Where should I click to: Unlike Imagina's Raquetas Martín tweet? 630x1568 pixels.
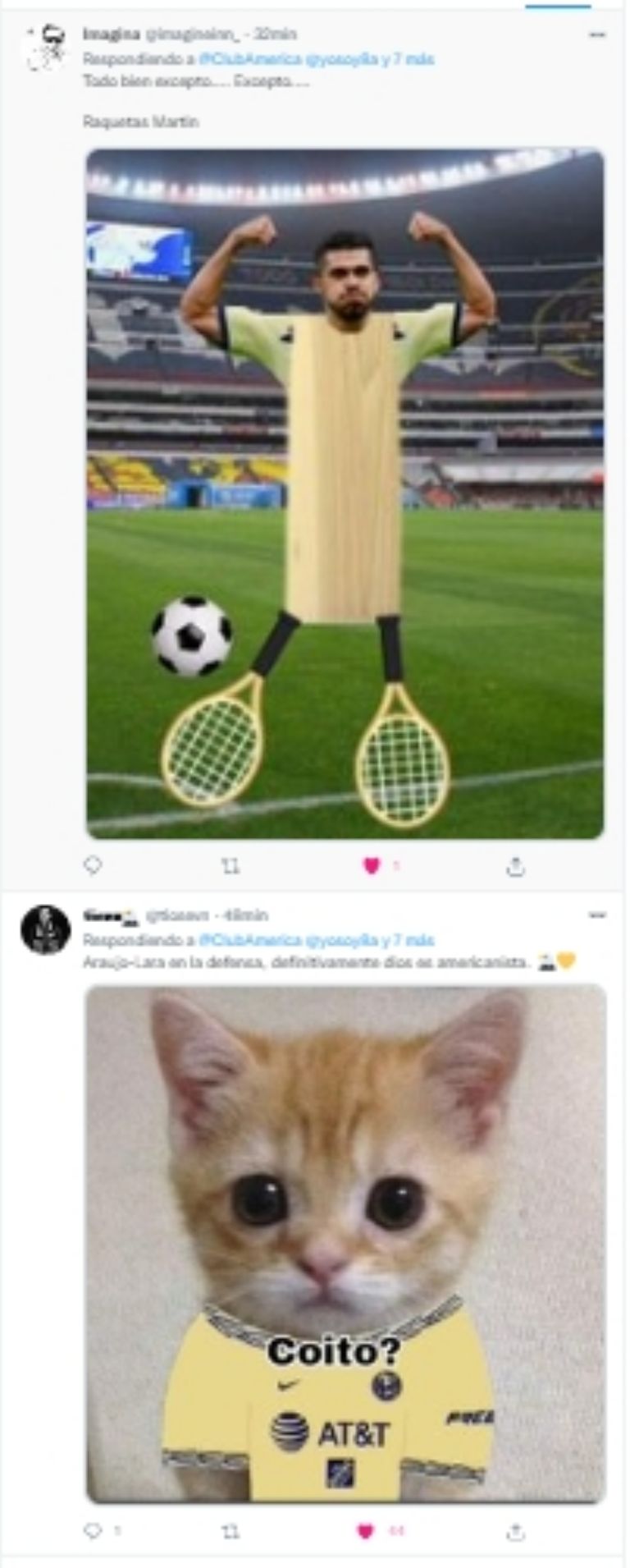[371, 866]
